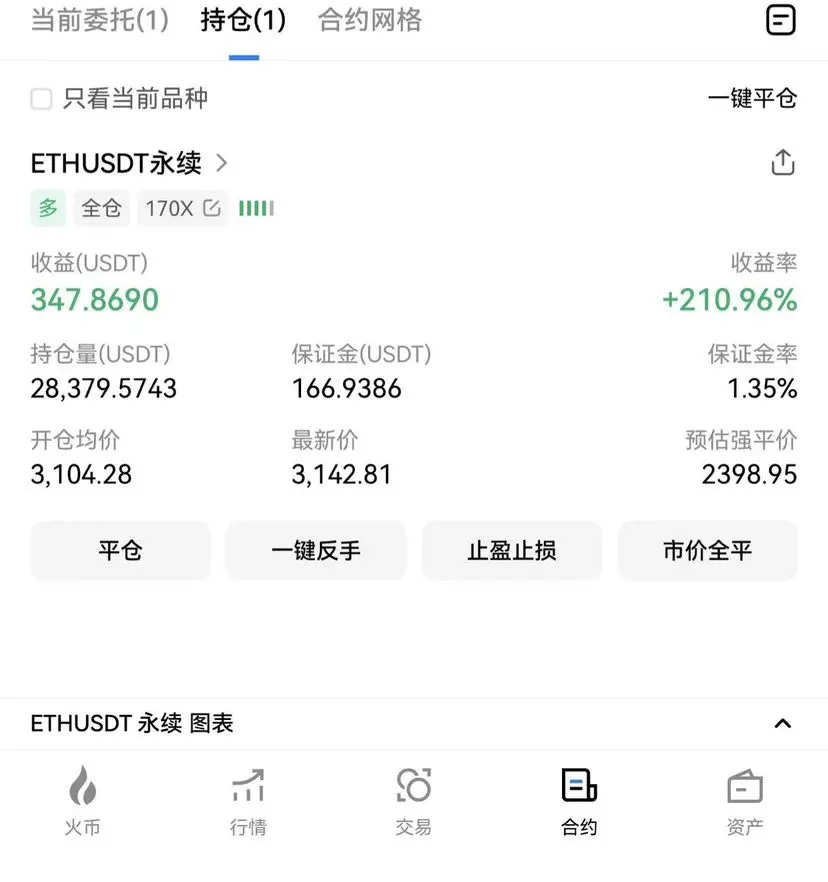828x882 pixels.
Task: Toggle 只看当前品种 checkbox
Action: coord(42,99)
